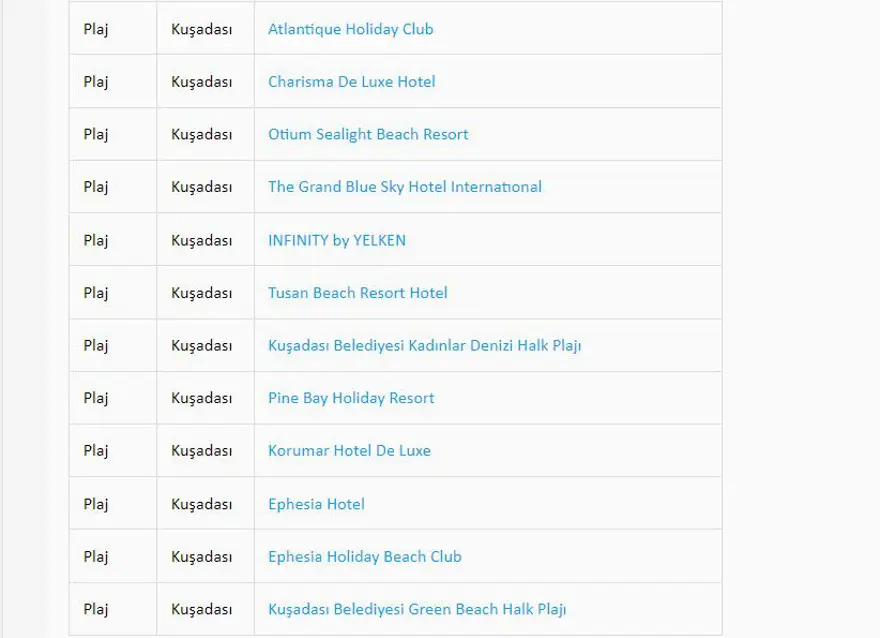Open the Atlantique Holiday Club link
Screen dimensions: 880x638
(x=350, y=29)
